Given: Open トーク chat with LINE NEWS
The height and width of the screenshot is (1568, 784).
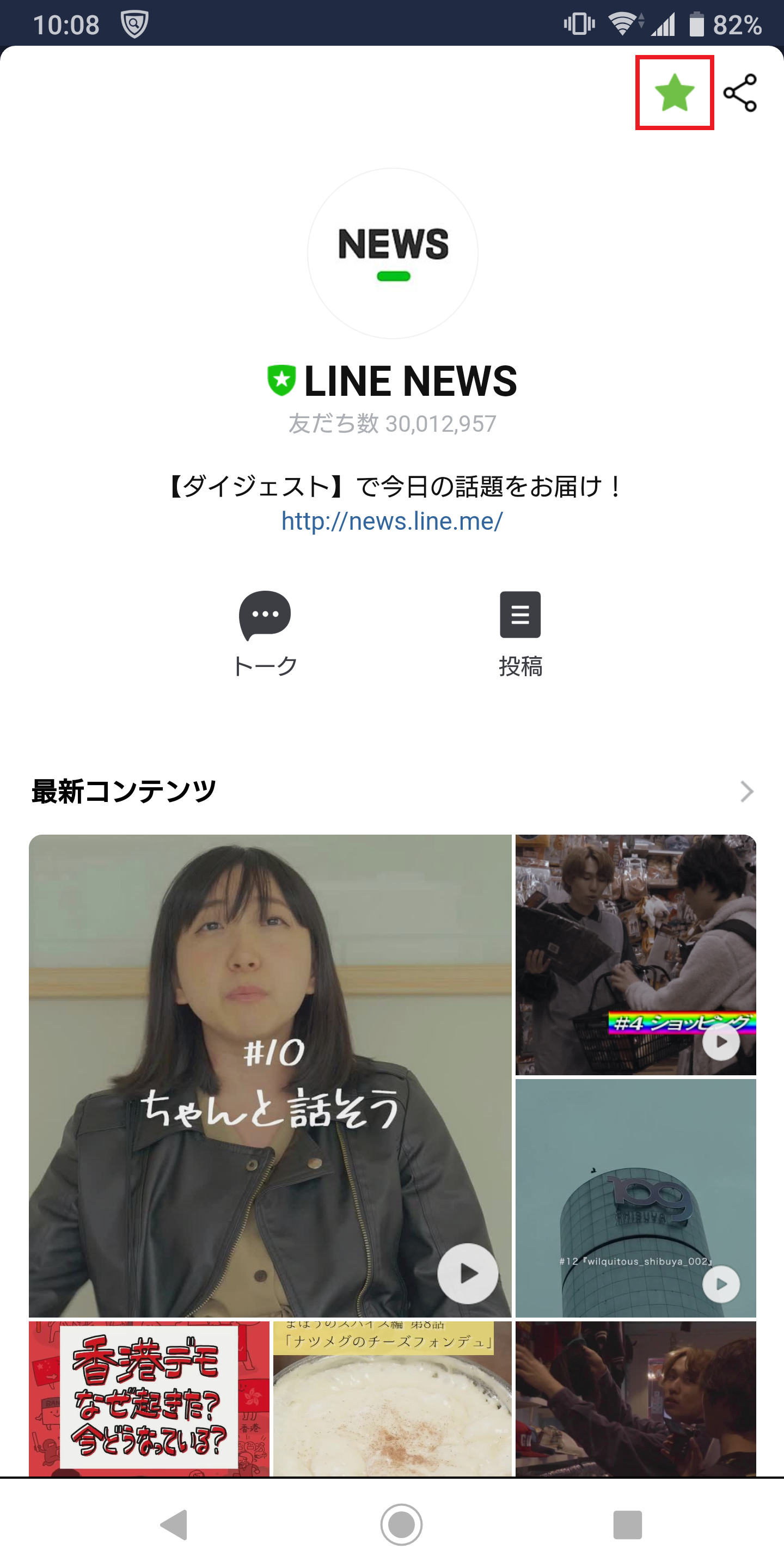Looking at the screenshot, I should coord(265,633).
